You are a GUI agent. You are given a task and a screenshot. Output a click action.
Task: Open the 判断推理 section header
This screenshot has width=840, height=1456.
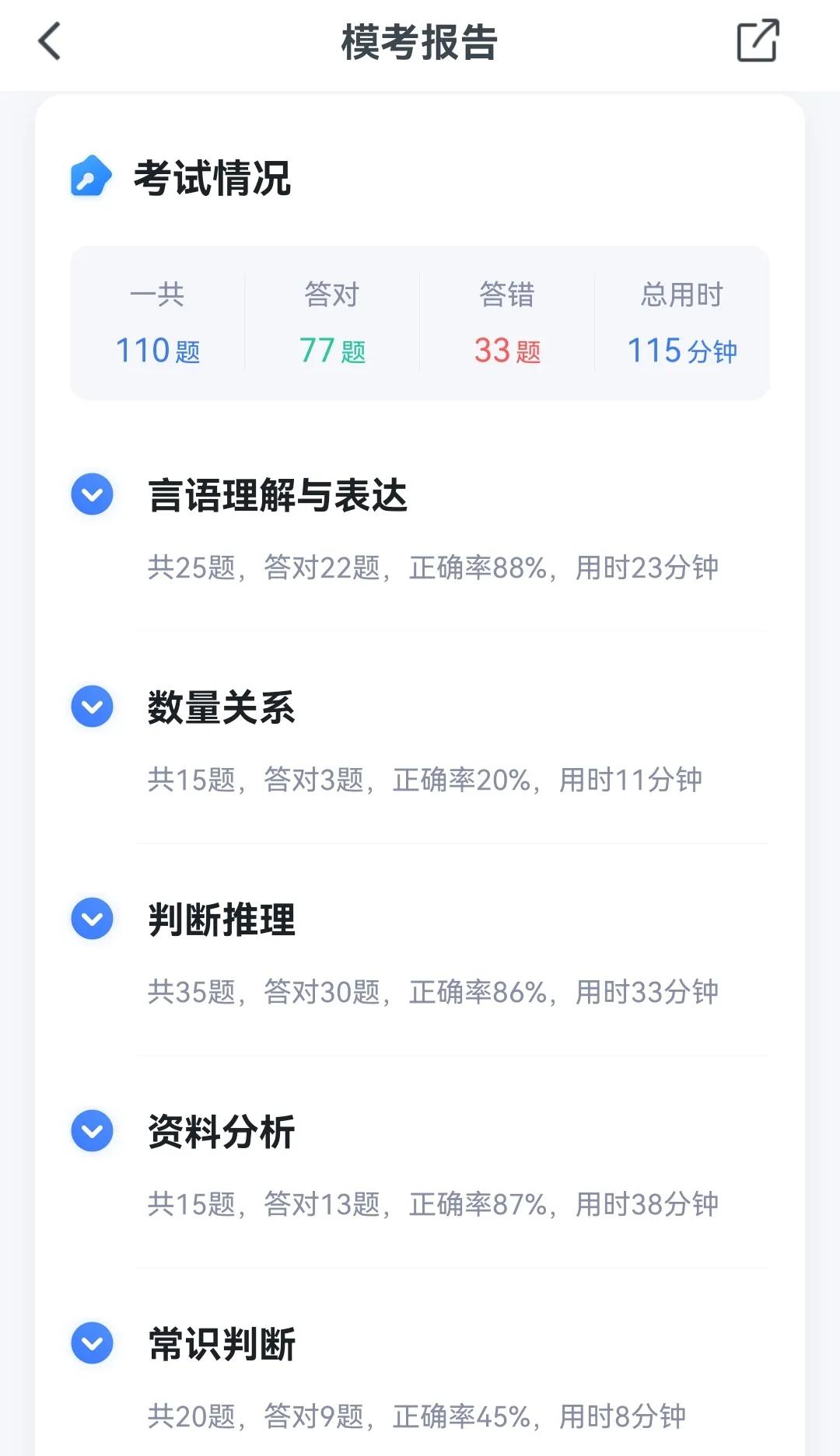pos(222,920)
